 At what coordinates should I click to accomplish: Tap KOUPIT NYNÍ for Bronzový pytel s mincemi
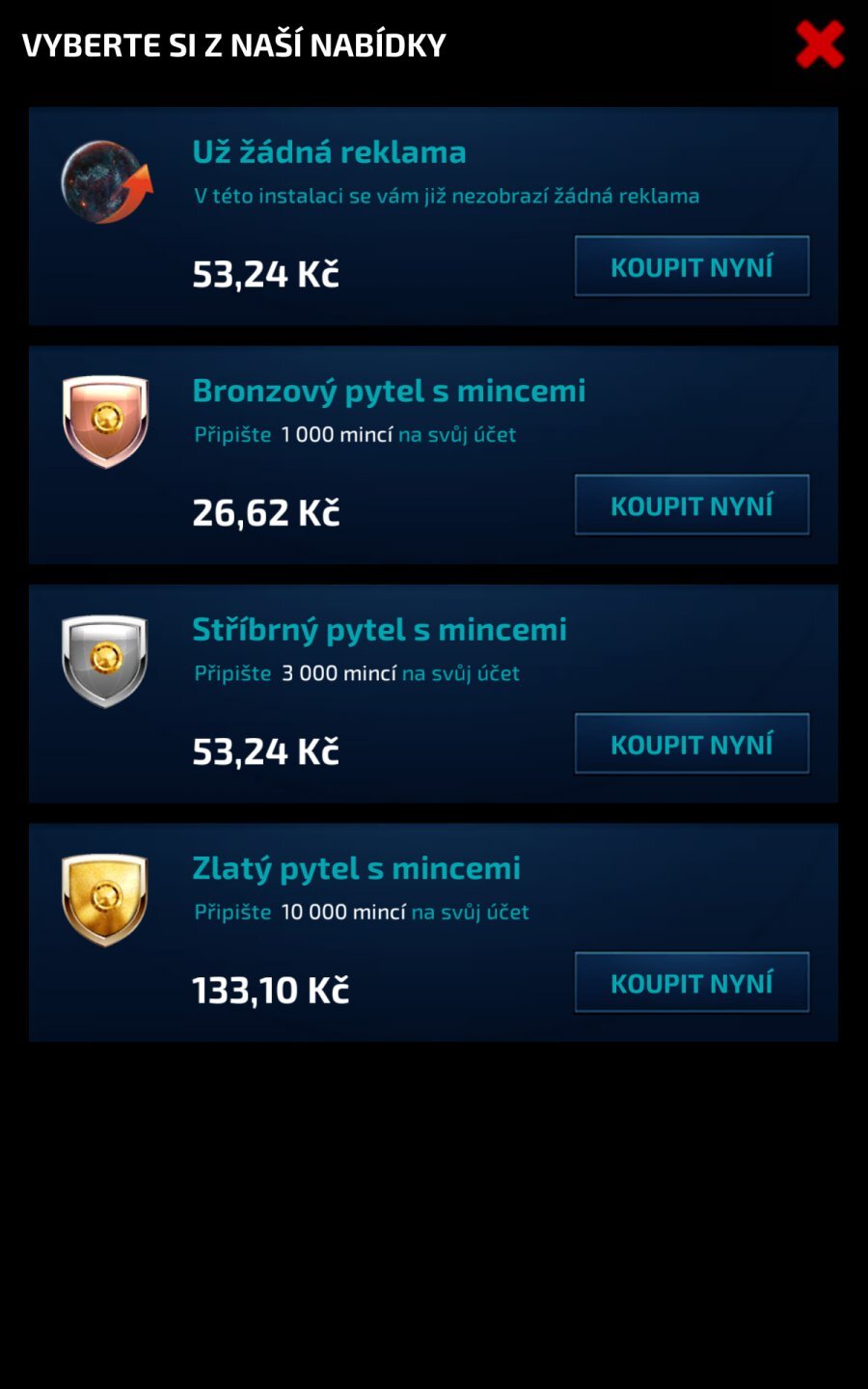point(692,504)
